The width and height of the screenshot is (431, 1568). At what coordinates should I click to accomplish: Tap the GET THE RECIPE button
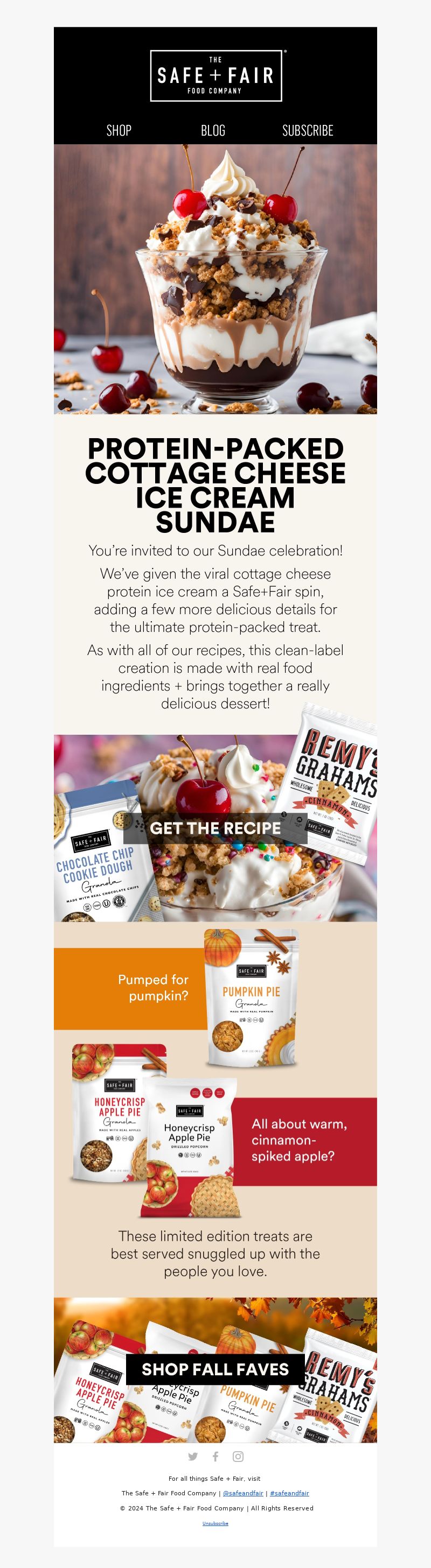pyautogui.click(x=215, y=828)
